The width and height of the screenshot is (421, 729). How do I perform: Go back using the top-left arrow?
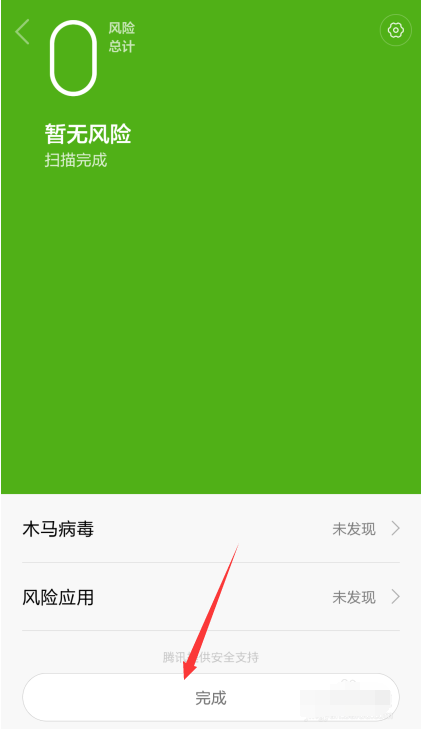point(22,32)
